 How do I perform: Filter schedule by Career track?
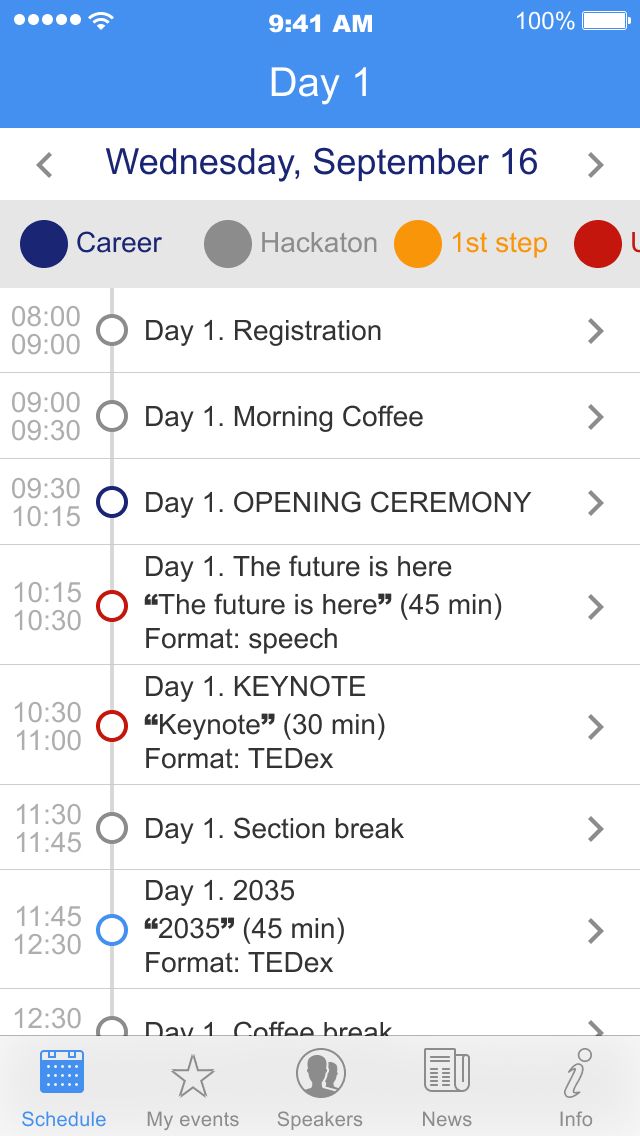pyautogui.click(x=90, y=244)
